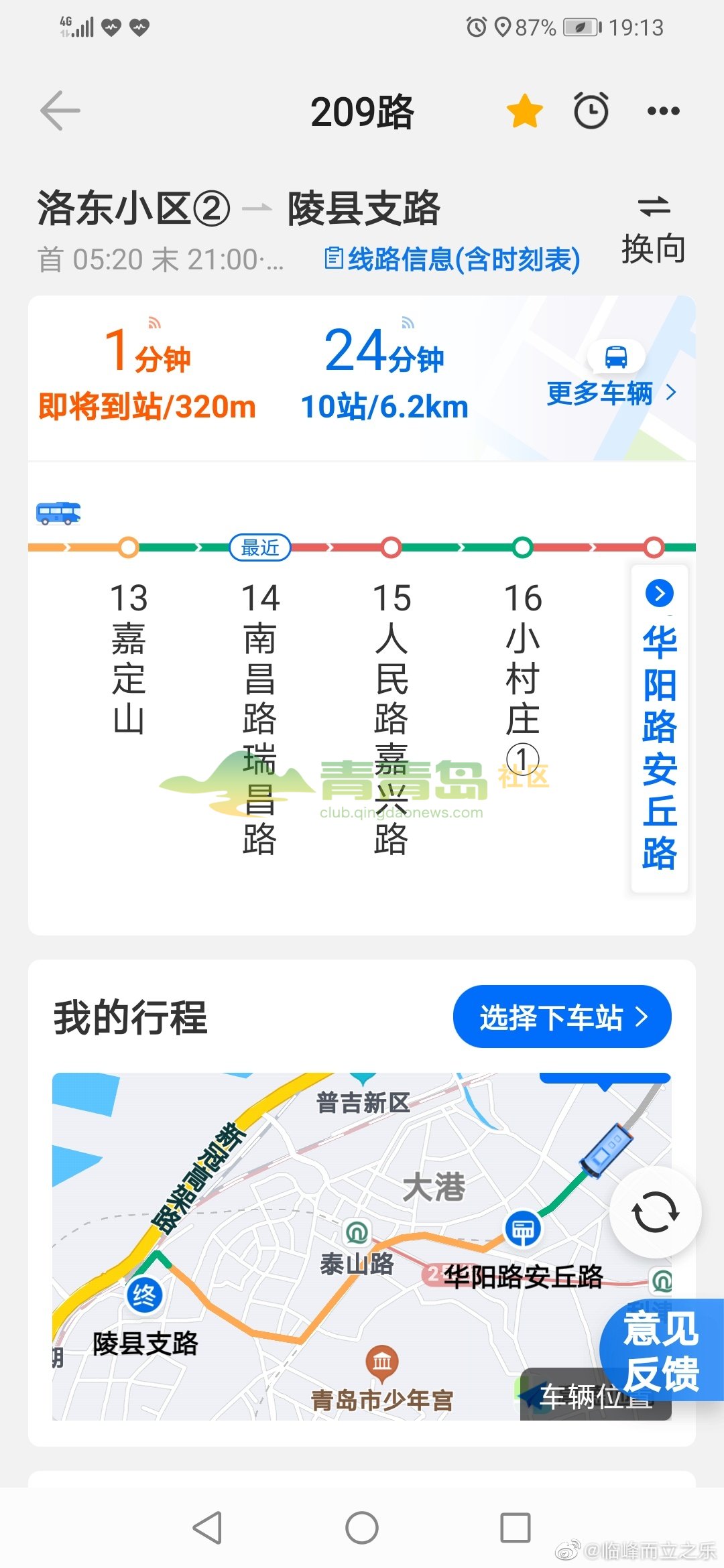Choose alighting station with 选择下车站
The width and height of the screenshot is (724, 1568).
562,1017
